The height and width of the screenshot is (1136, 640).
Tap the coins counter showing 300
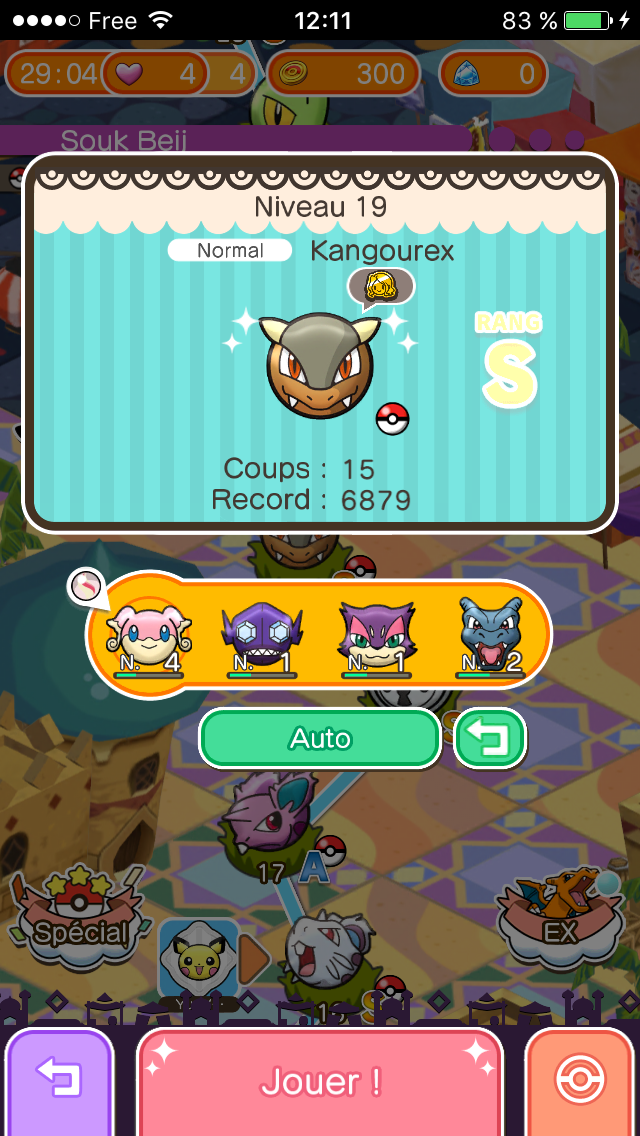(343, 73)
